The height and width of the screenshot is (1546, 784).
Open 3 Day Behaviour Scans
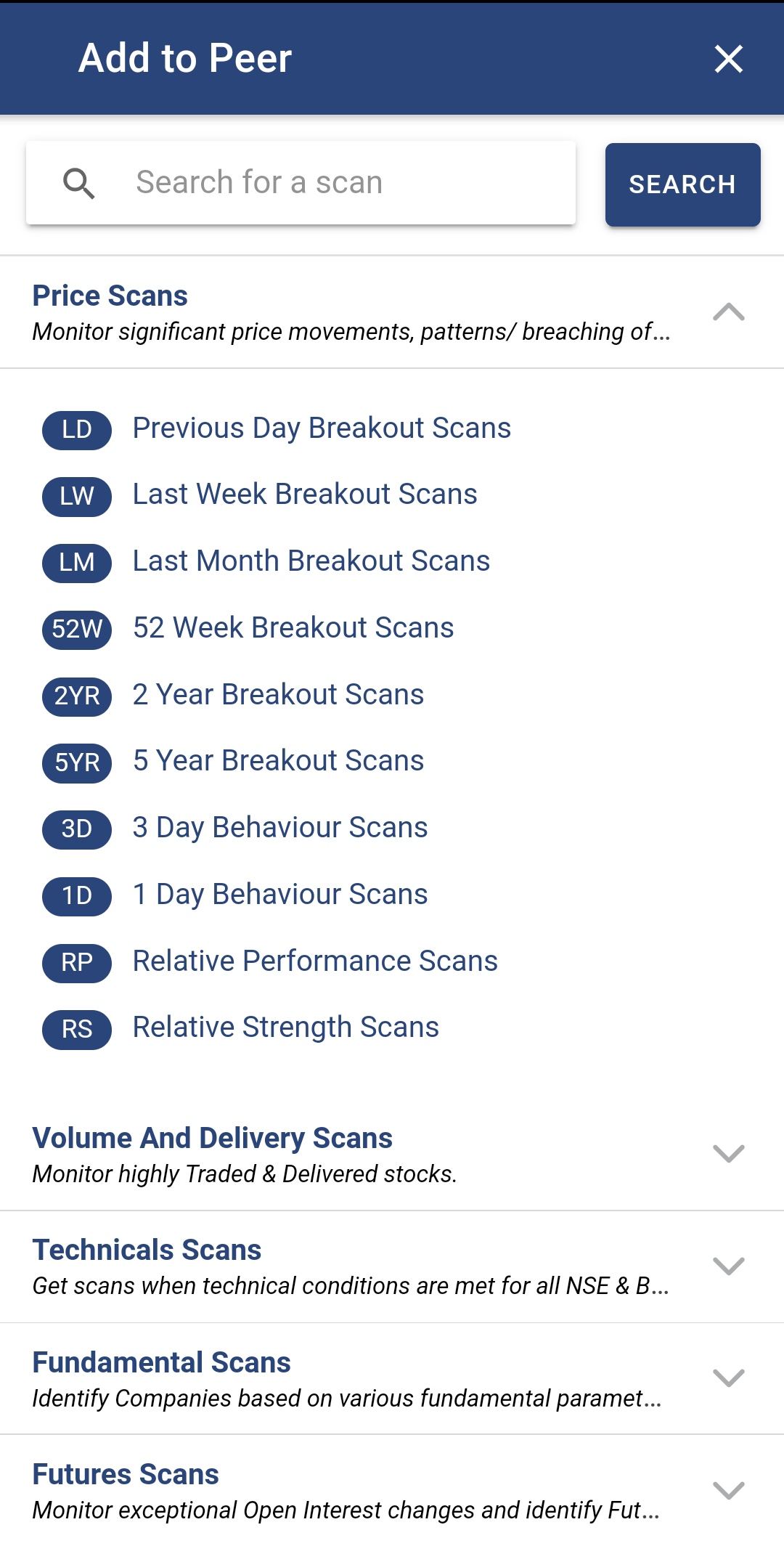[x=280, y=828]
